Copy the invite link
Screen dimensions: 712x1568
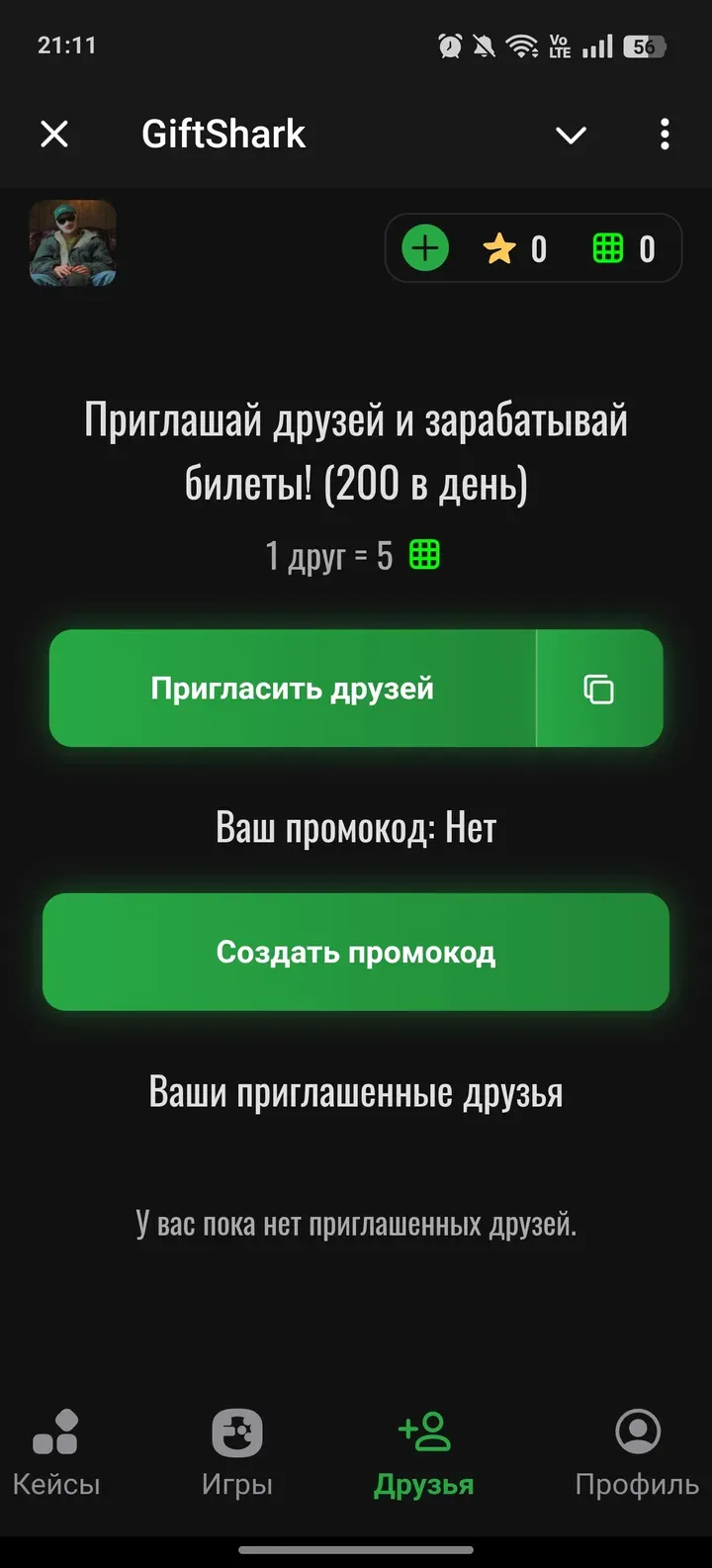[599, 689]
